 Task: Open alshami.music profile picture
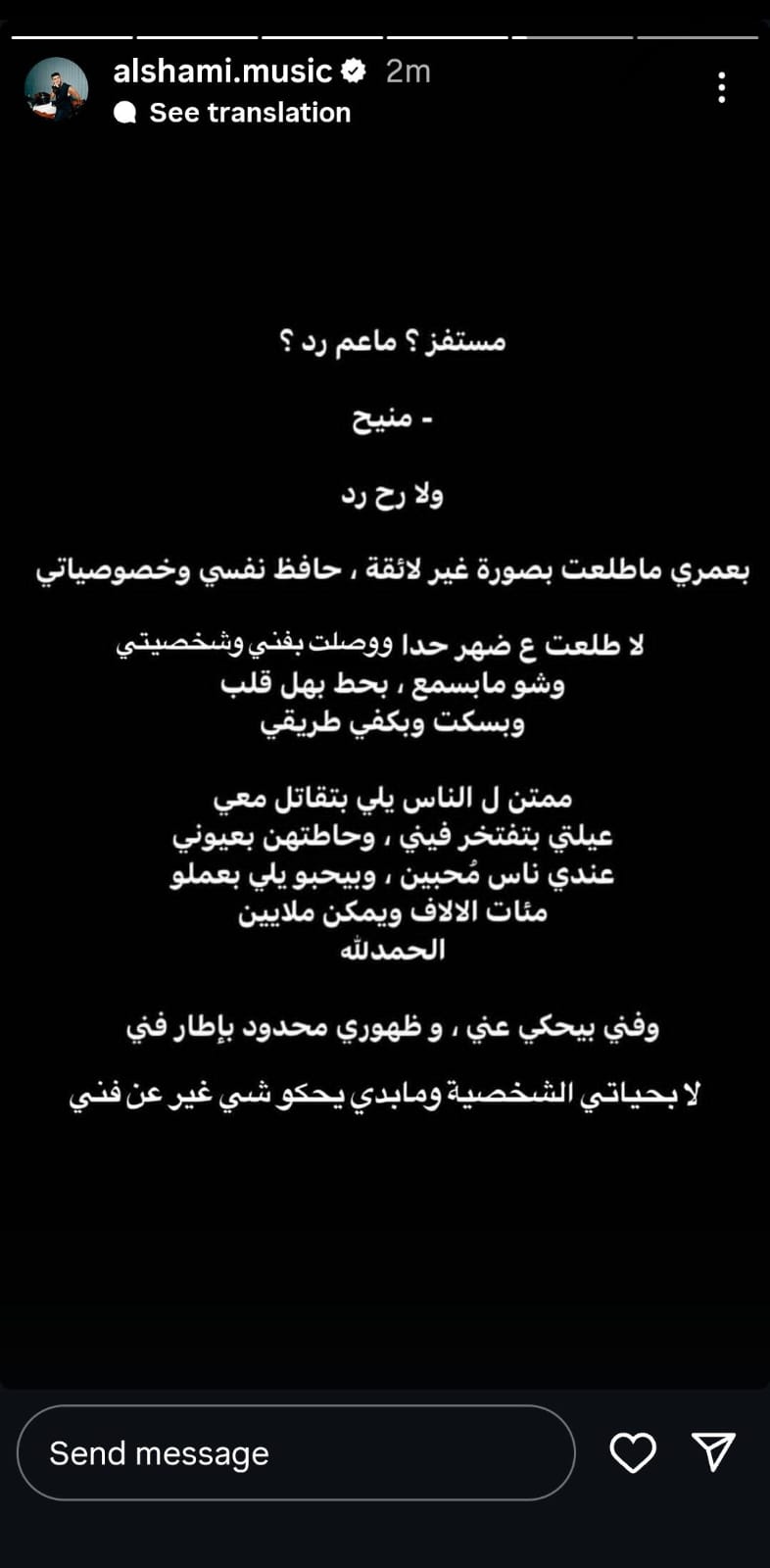(56, 89)
